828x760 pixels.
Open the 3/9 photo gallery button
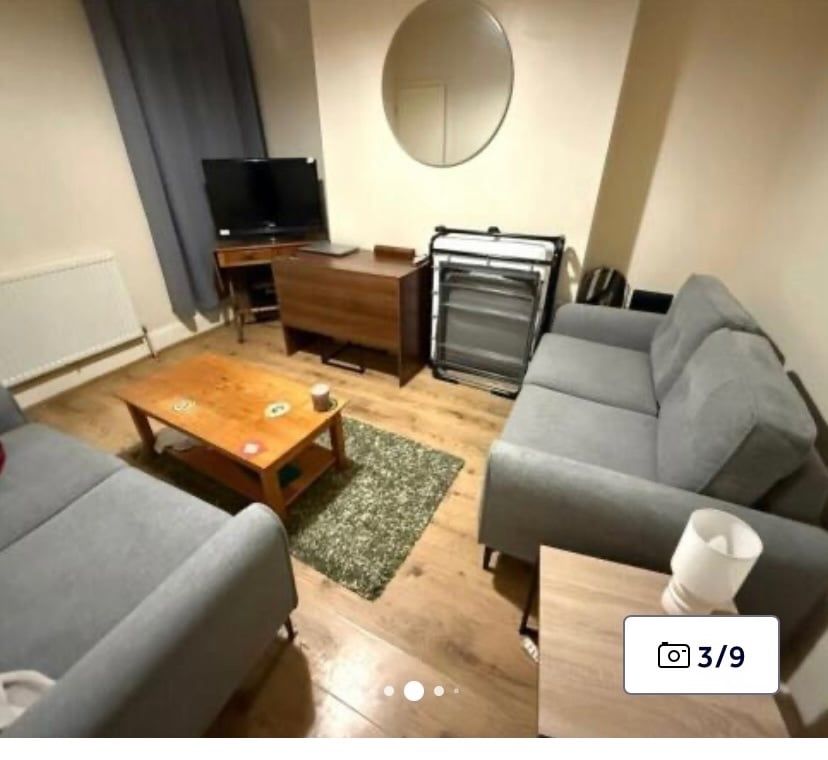point(701,655)
